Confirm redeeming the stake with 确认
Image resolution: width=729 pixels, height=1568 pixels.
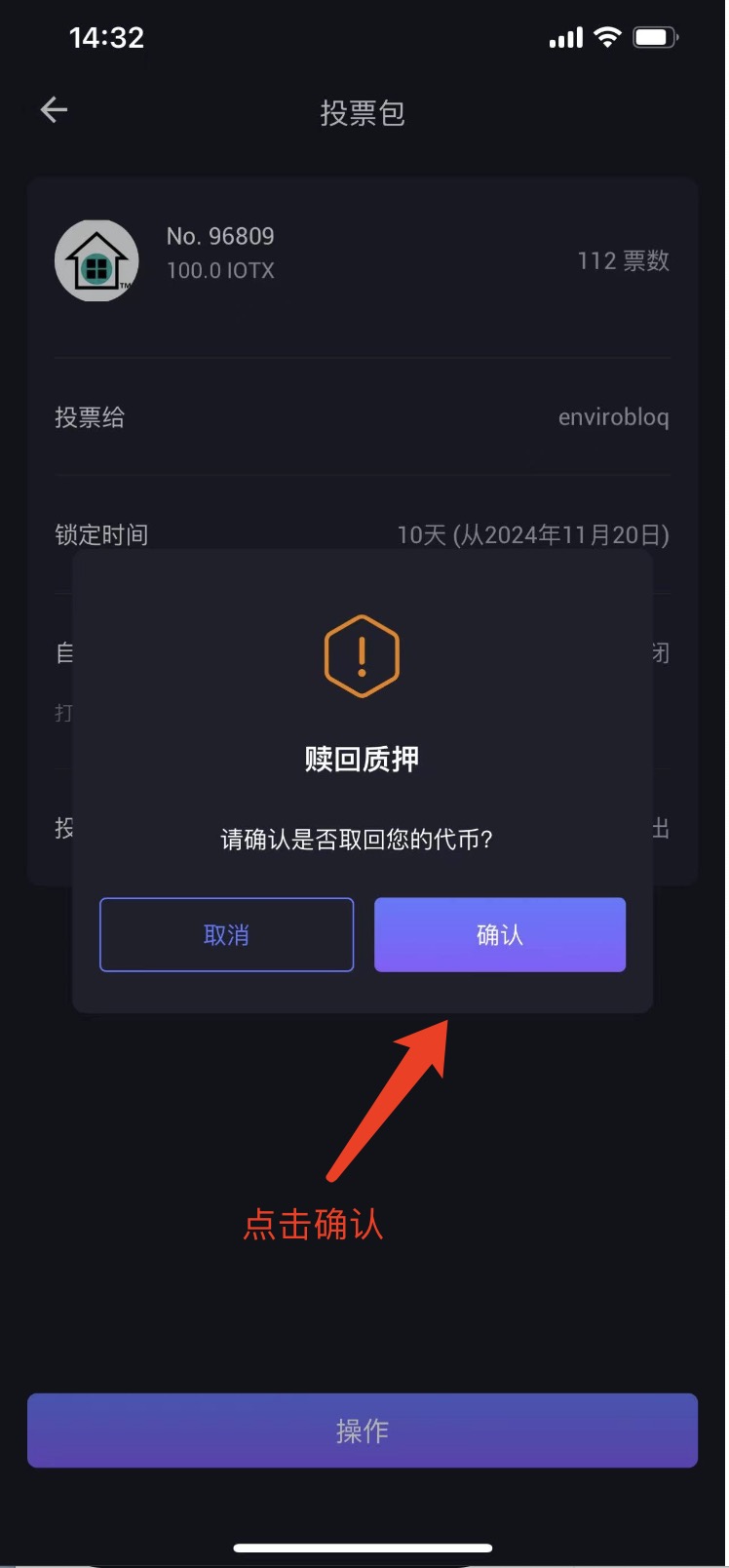tap(499, 934)
